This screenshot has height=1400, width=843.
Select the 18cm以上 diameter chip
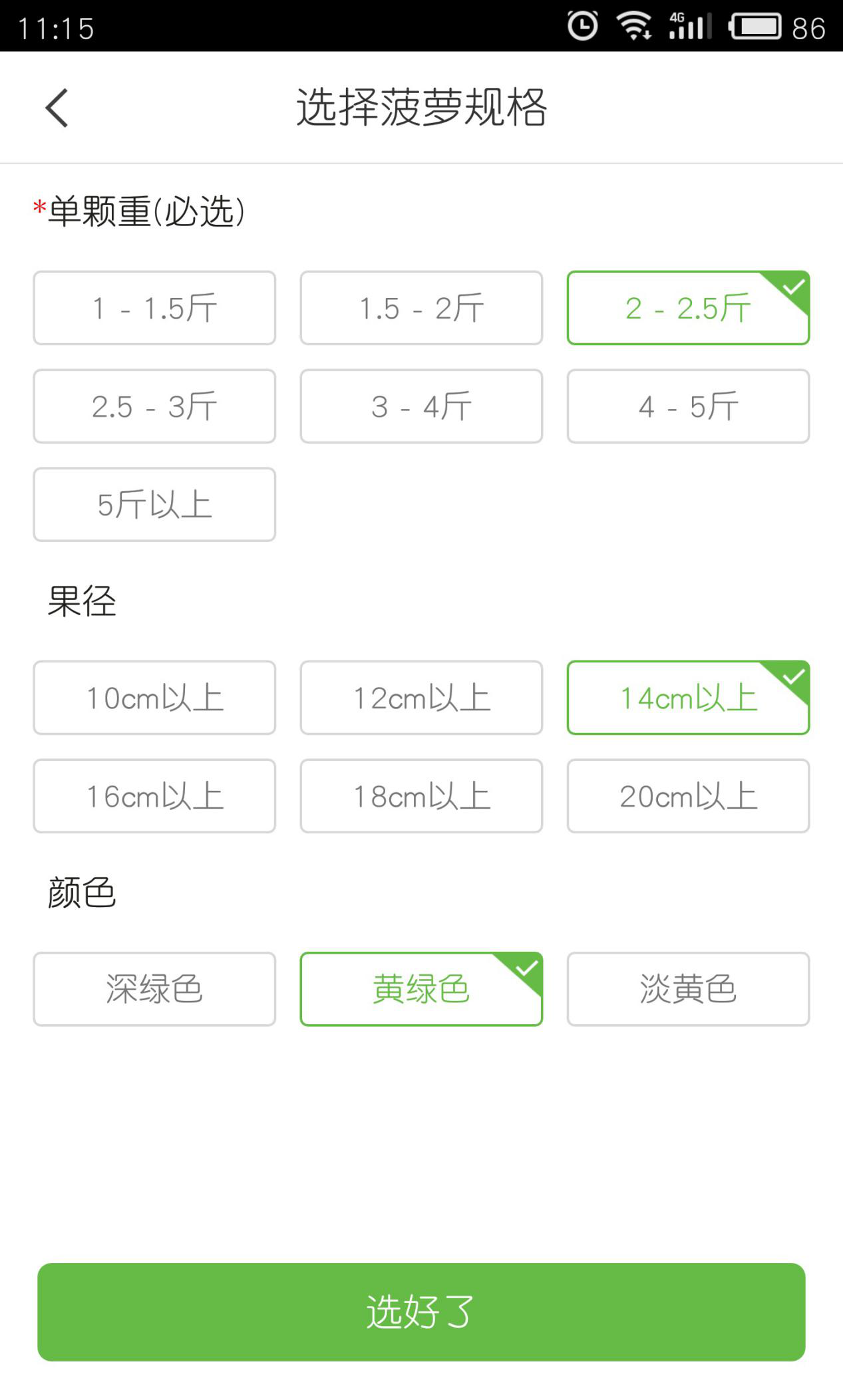tap(421, 796)
